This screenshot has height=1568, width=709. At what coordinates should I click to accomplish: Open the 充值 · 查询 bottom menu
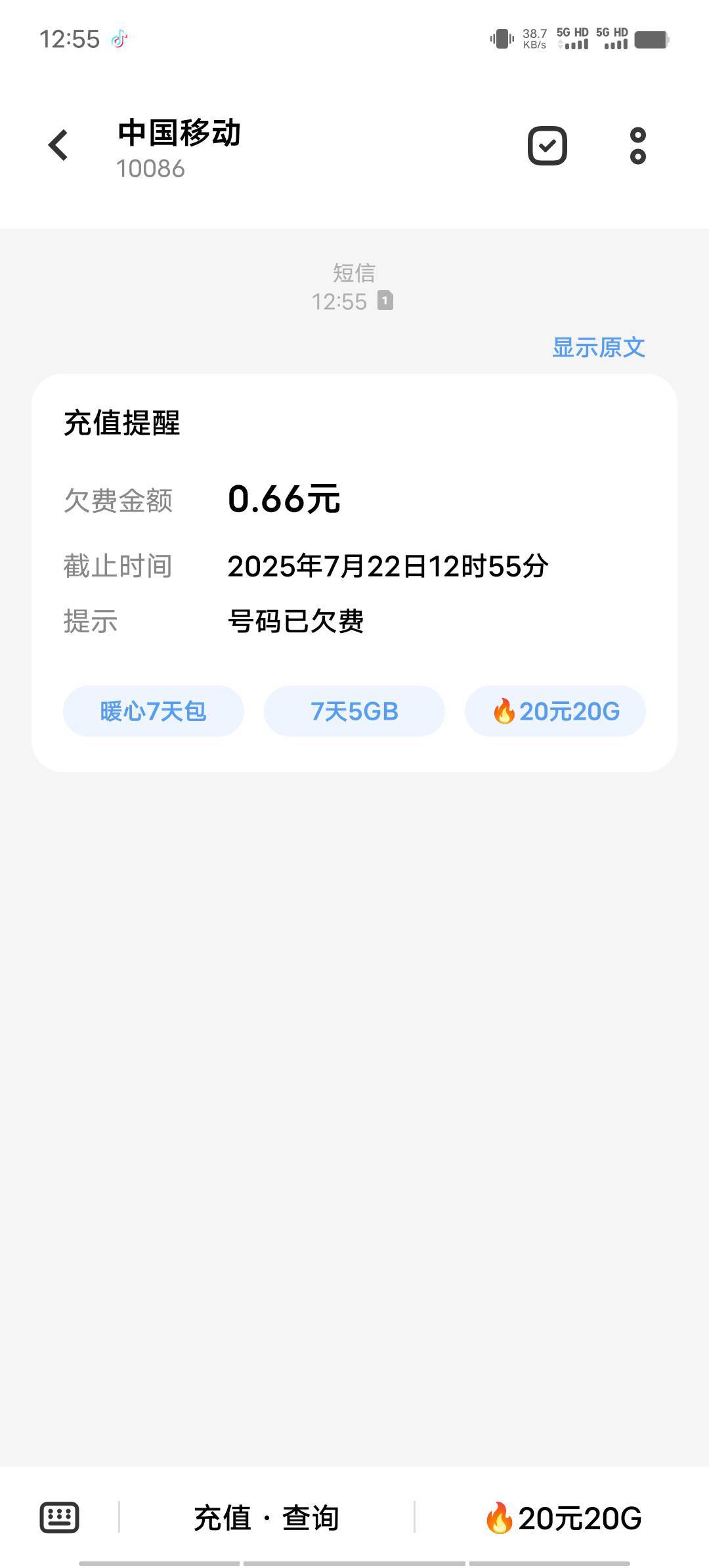tap(267, 1517)
